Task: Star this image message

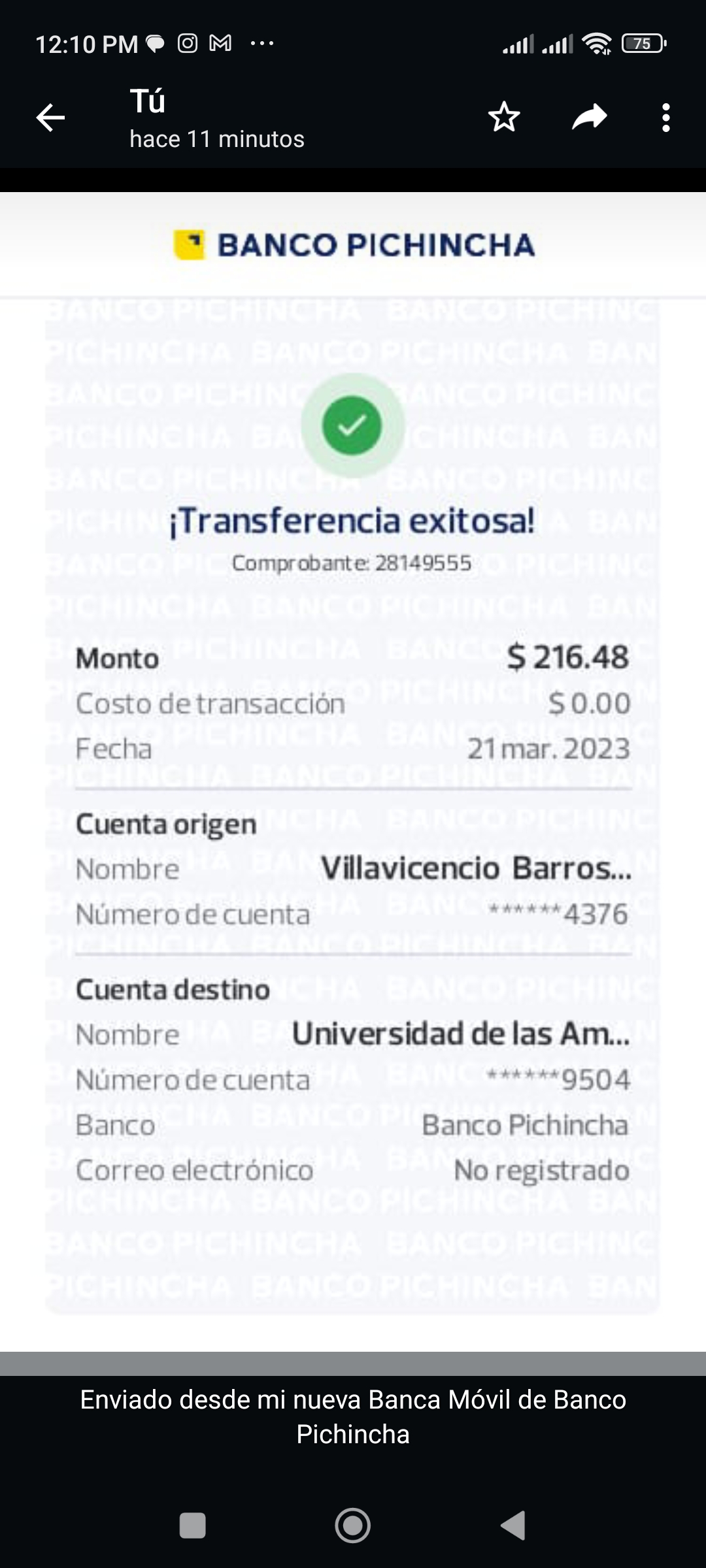Action: (504, 118)
